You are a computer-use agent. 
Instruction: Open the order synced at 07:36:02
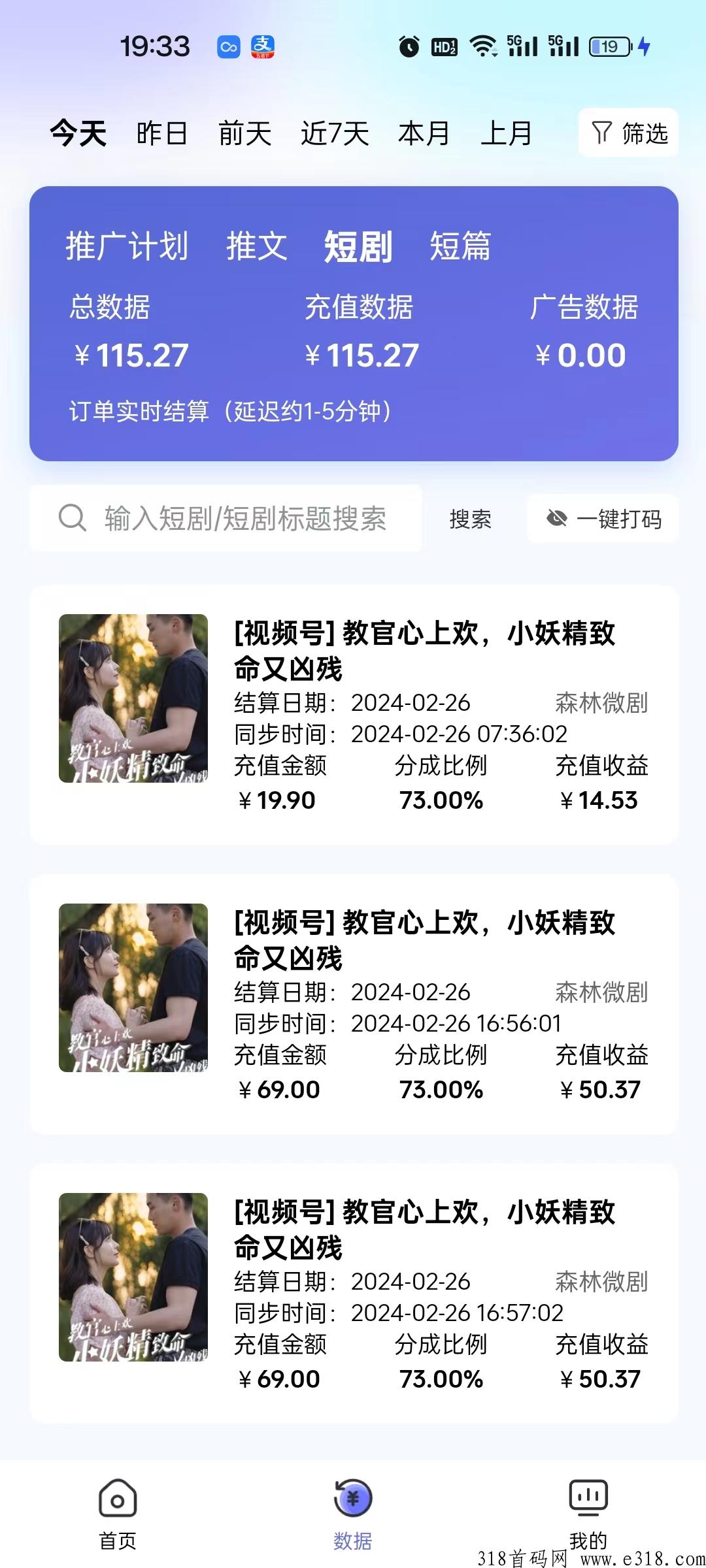point(354,715)
